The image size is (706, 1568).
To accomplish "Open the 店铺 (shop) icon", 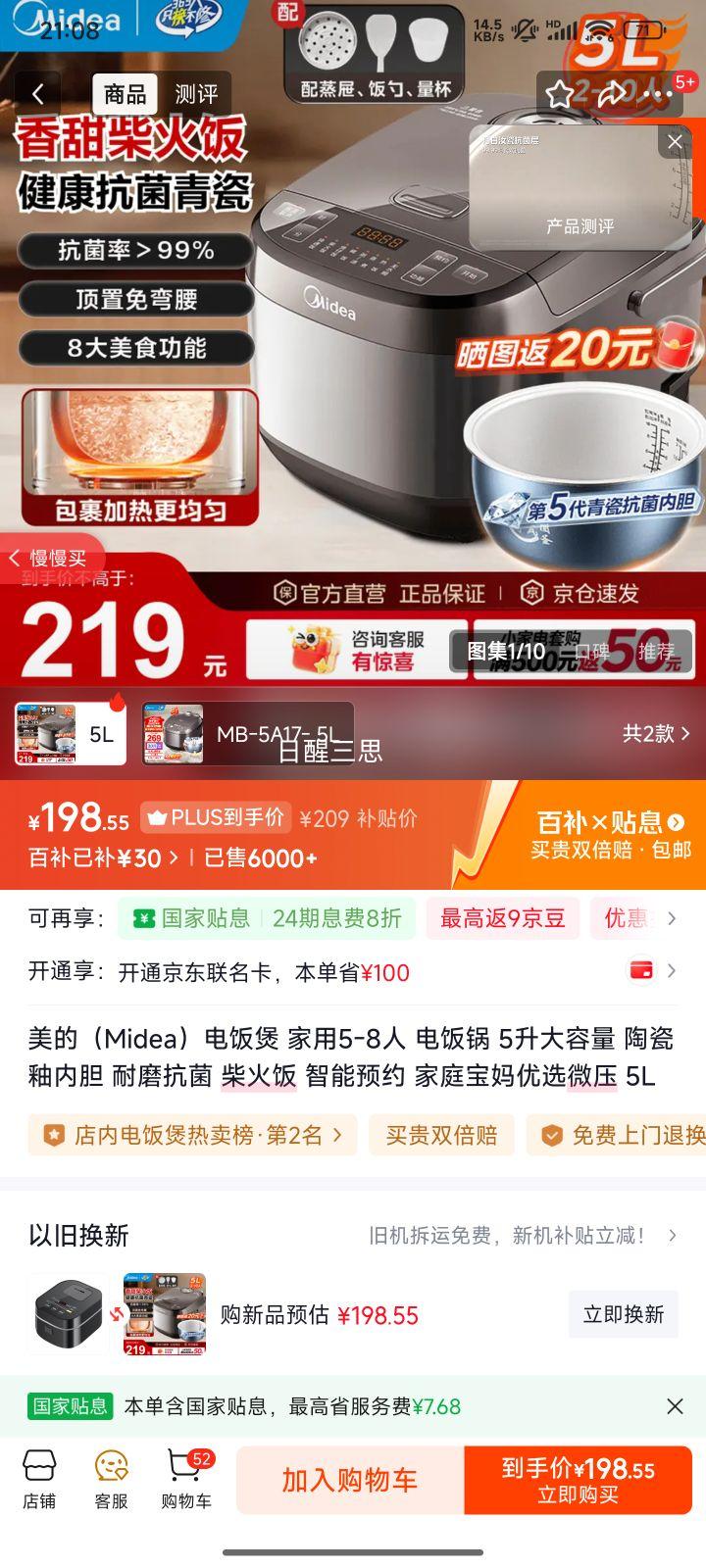I will tap(39, 1475).
